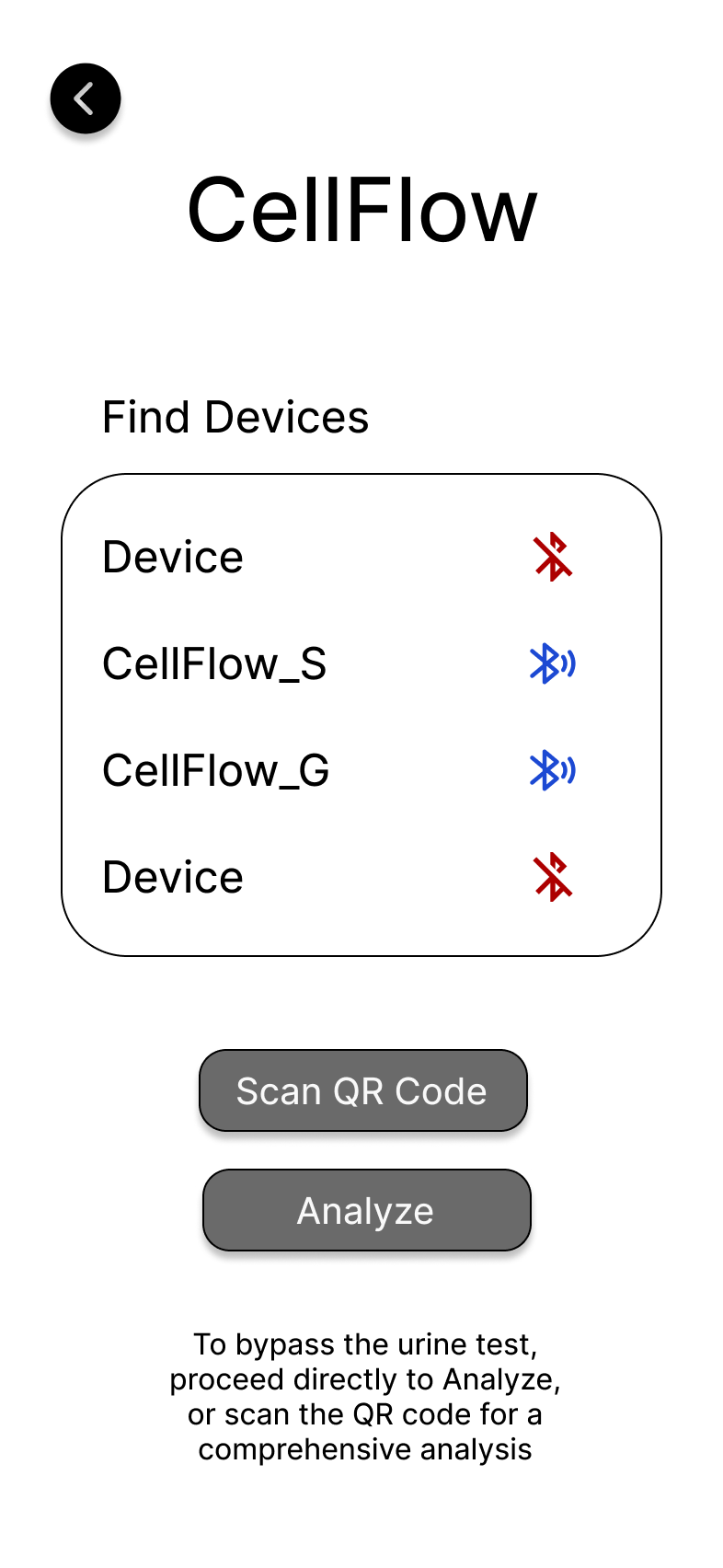723x1568 pixels.
Task: Select the connected Bluetooth signal icon for CellFlow_S
Action: (x=552, y=663)
